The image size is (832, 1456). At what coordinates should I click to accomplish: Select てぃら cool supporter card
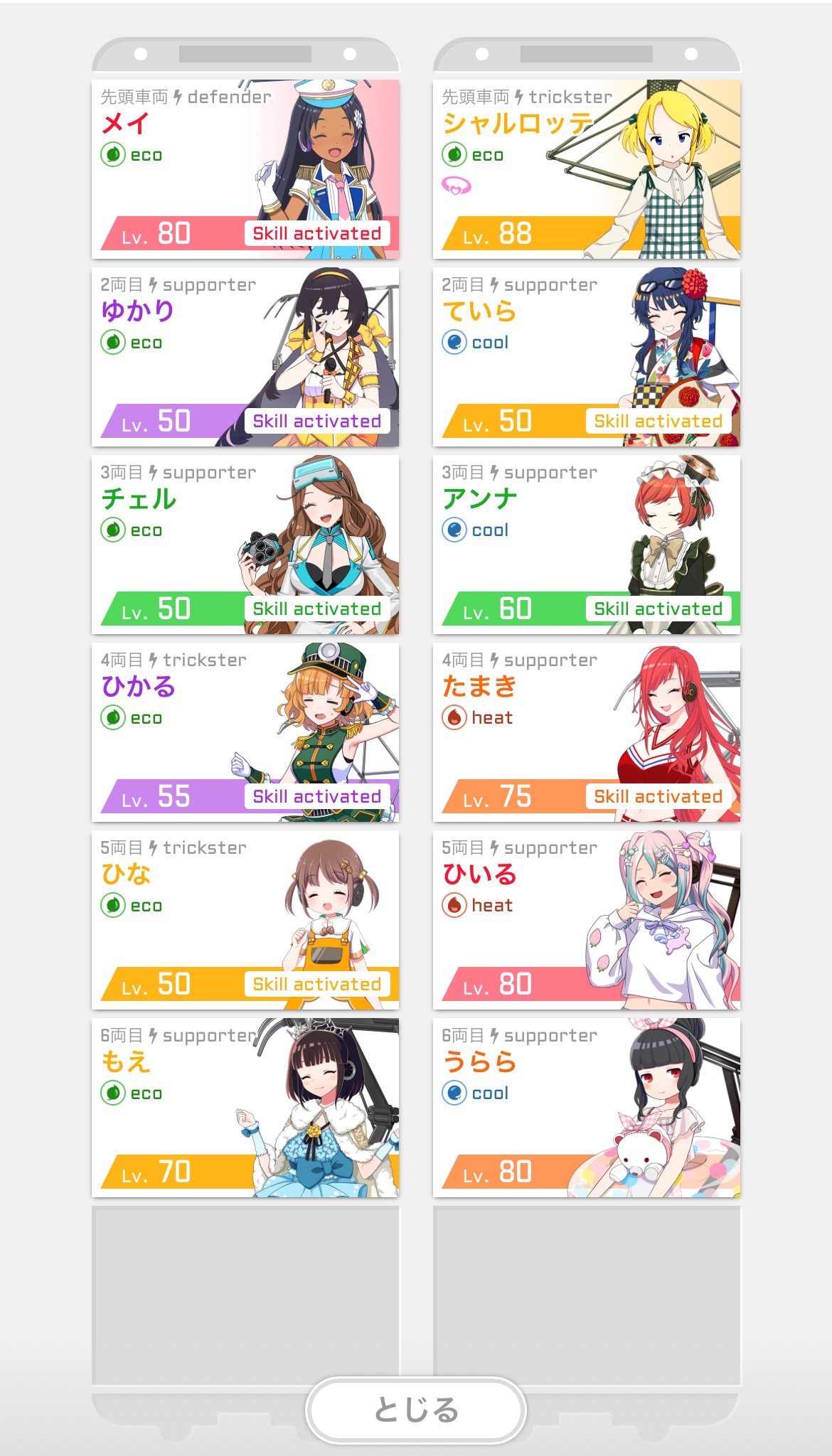coord(586,357)
